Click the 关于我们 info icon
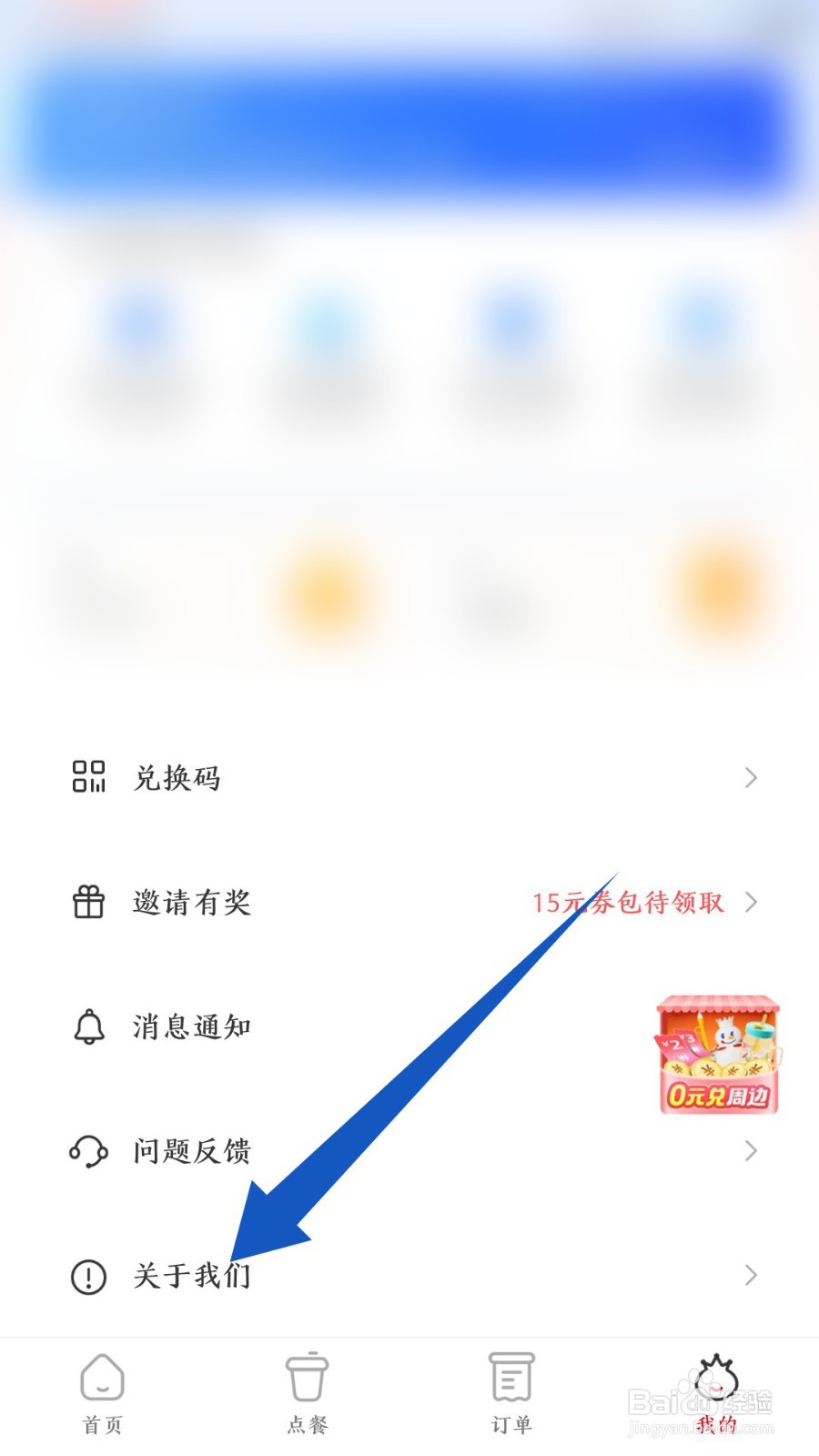Viewport: 819px width, 1456px height. 88,1276
